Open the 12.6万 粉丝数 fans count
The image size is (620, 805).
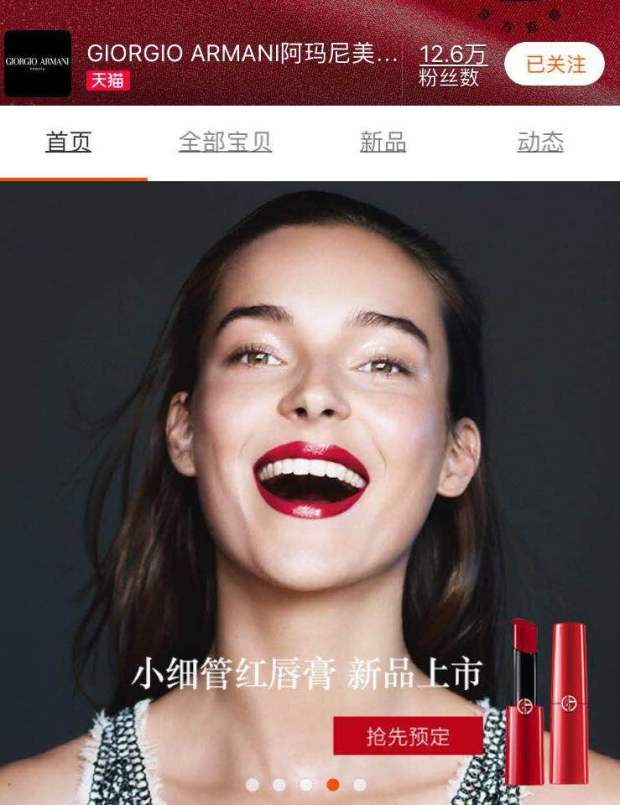coord(452,65)
